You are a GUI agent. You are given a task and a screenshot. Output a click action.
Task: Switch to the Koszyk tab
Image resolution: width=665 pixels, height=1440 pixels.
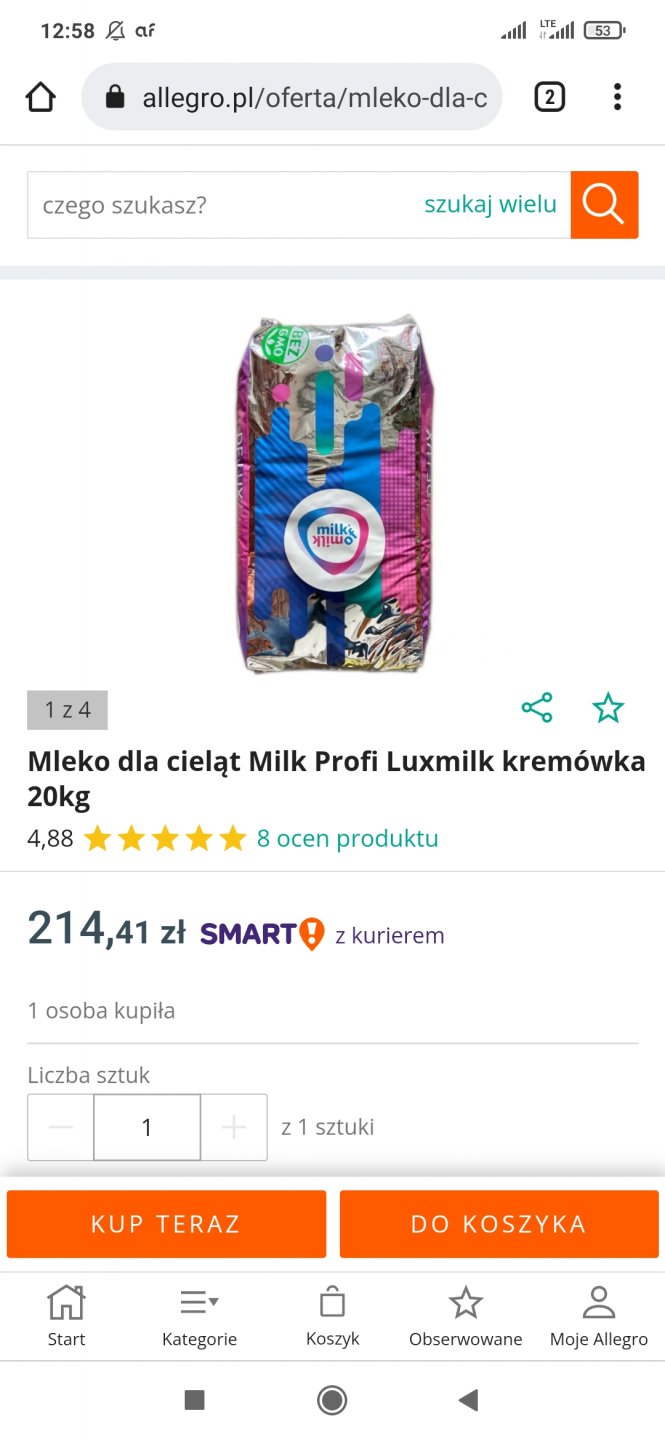click(x=332, y=1316)
